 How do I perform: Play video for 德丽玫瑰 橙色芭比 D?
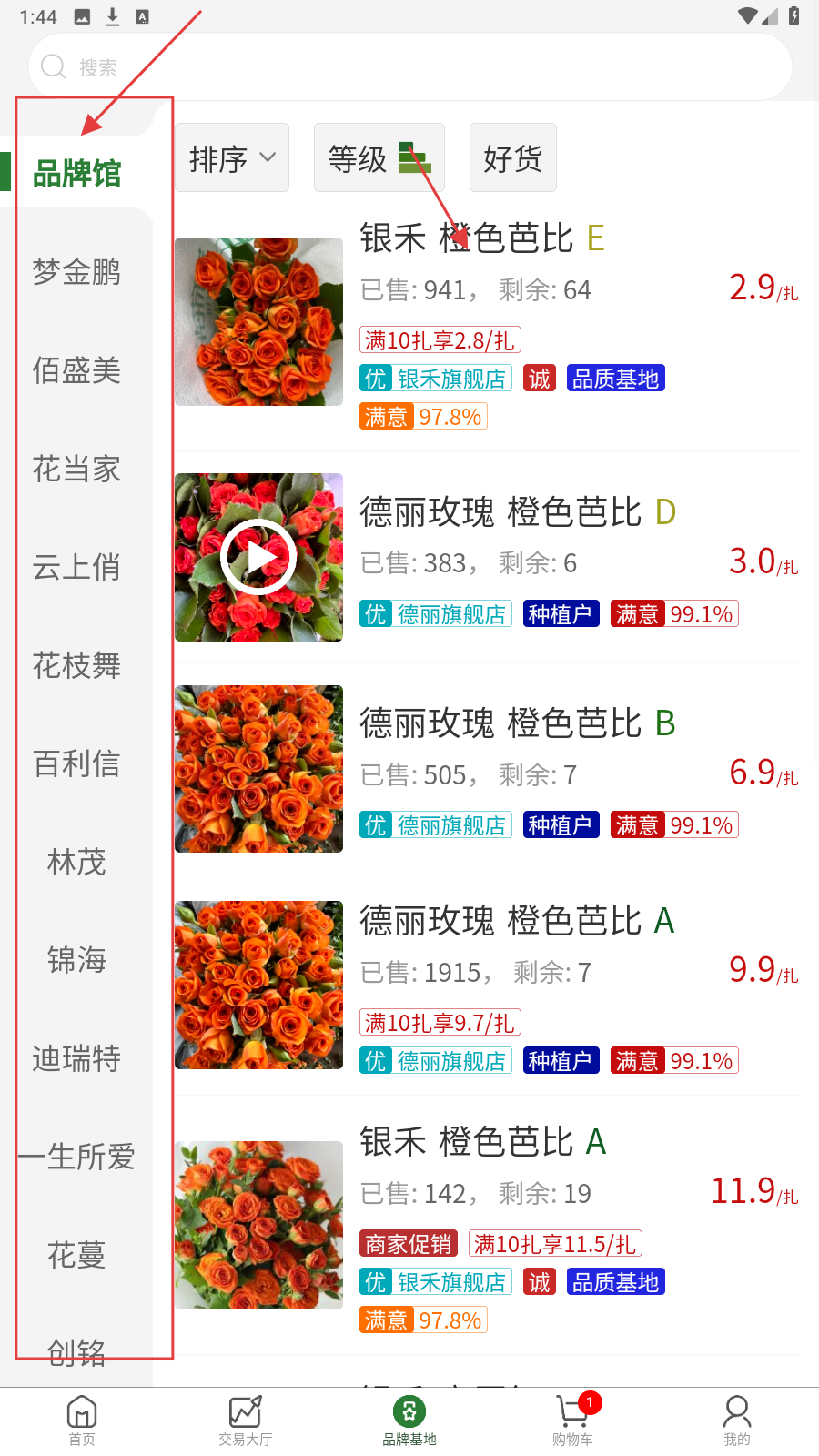click(258, 557)
